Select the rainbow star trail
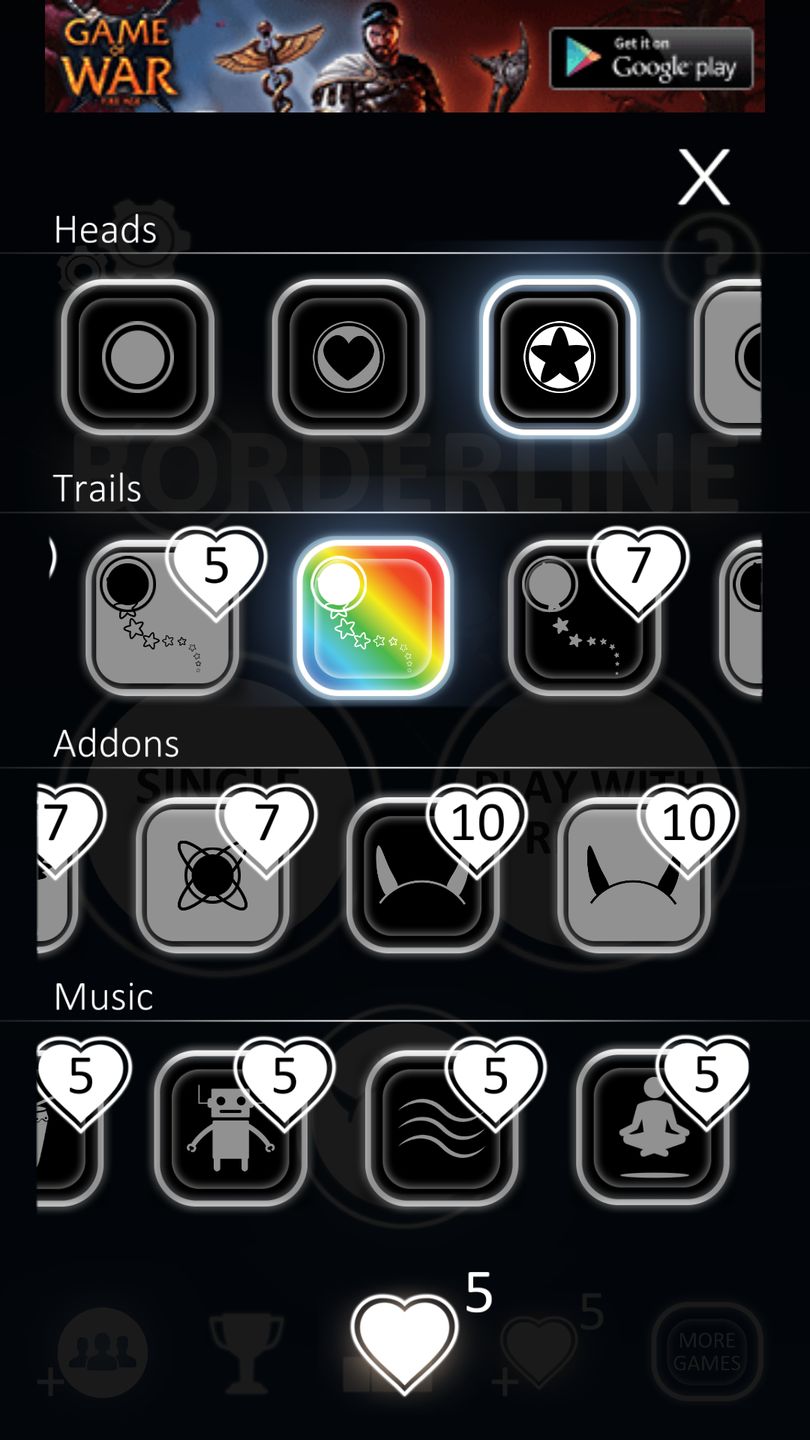The width and height of the screenshot is (810, 1440). (x=373, y=618)
